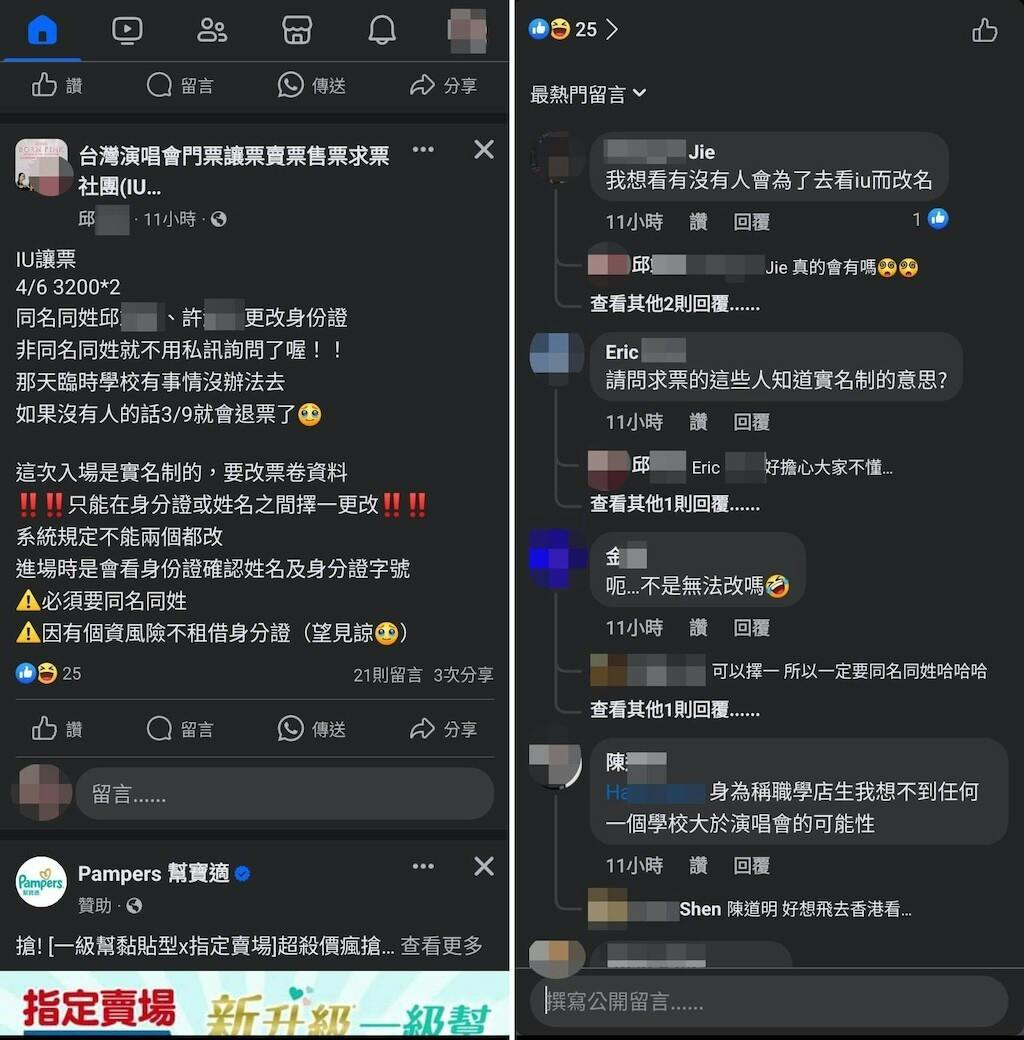Open the notifications bell

pyautogui.click(x=382, y=31)
